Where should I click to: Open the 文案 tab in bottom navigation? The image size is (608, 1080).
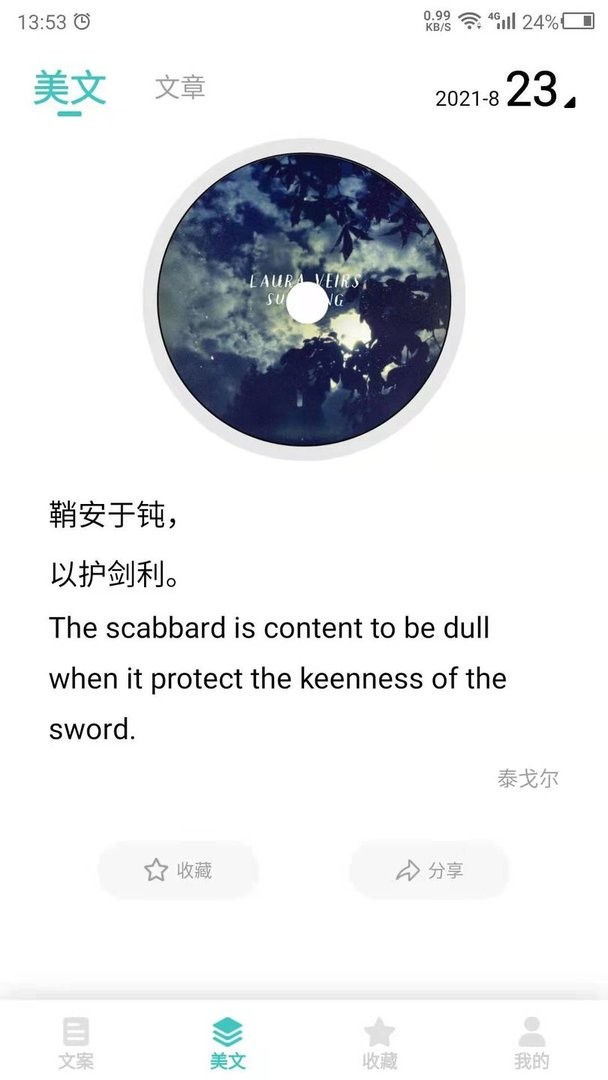coord(76,1042)
